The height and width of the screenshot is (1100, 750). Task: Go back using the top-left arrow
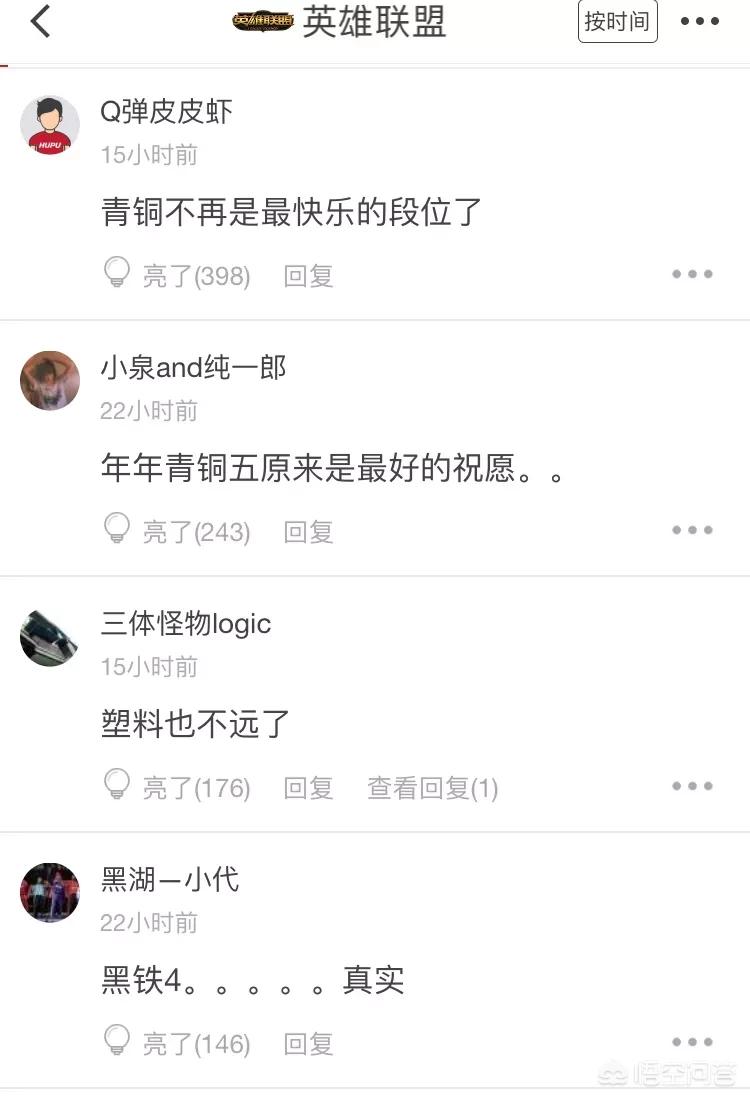point(41,21)
